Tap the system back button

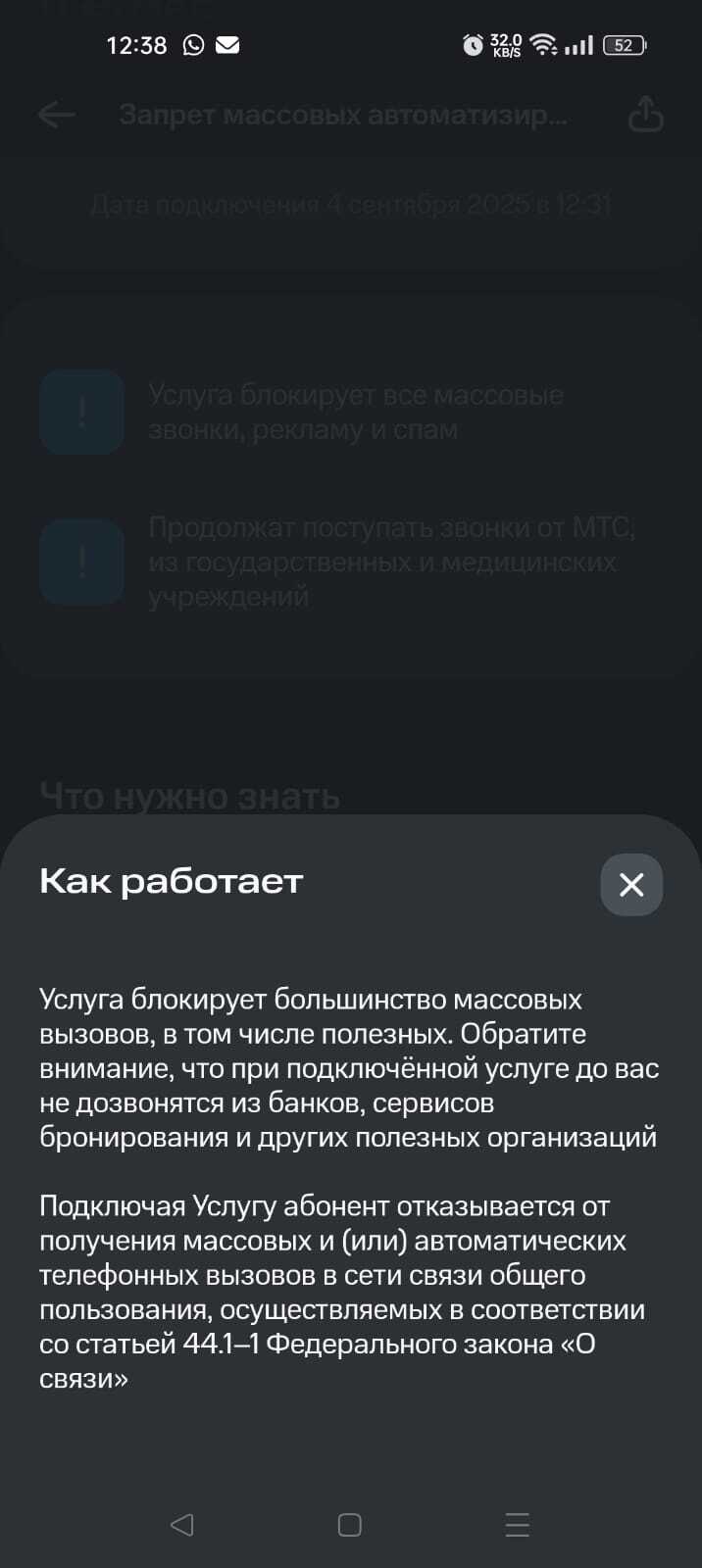181,1525
